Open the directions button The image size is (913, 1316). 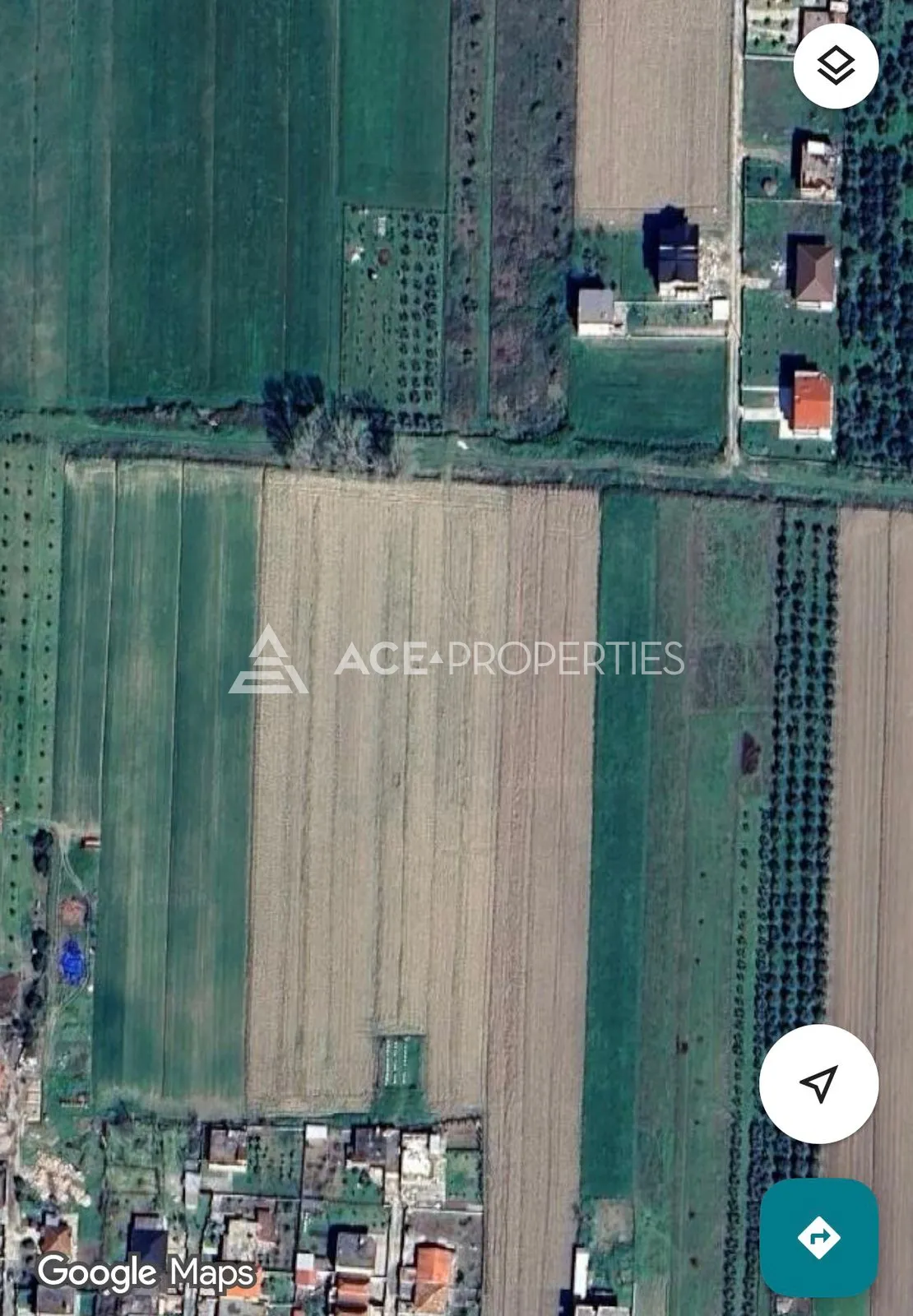[818, 1236]
